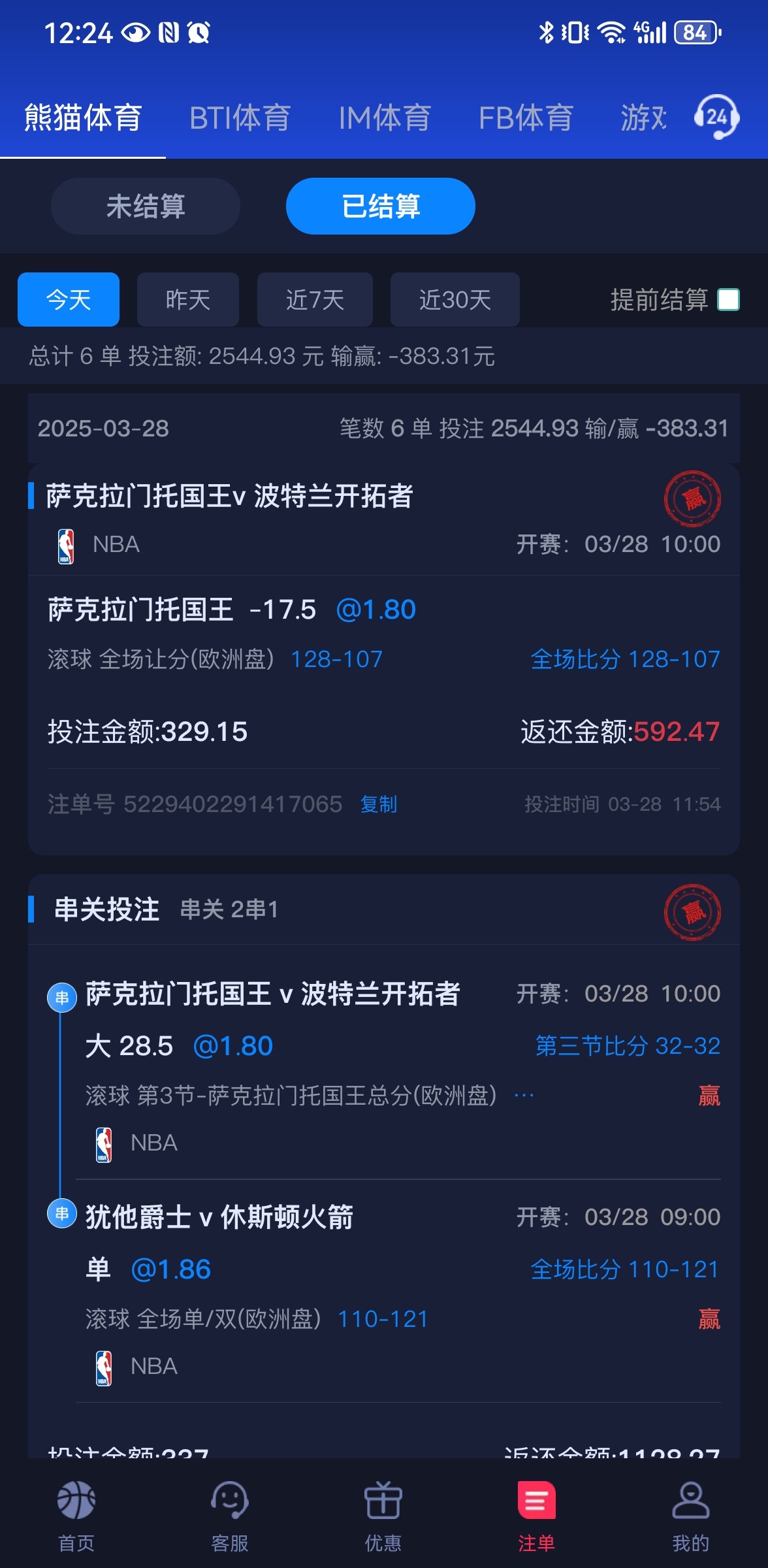The image size is (768, 1568).
Task: Filter bets by 昨天
Action: (x=188, y=300)
